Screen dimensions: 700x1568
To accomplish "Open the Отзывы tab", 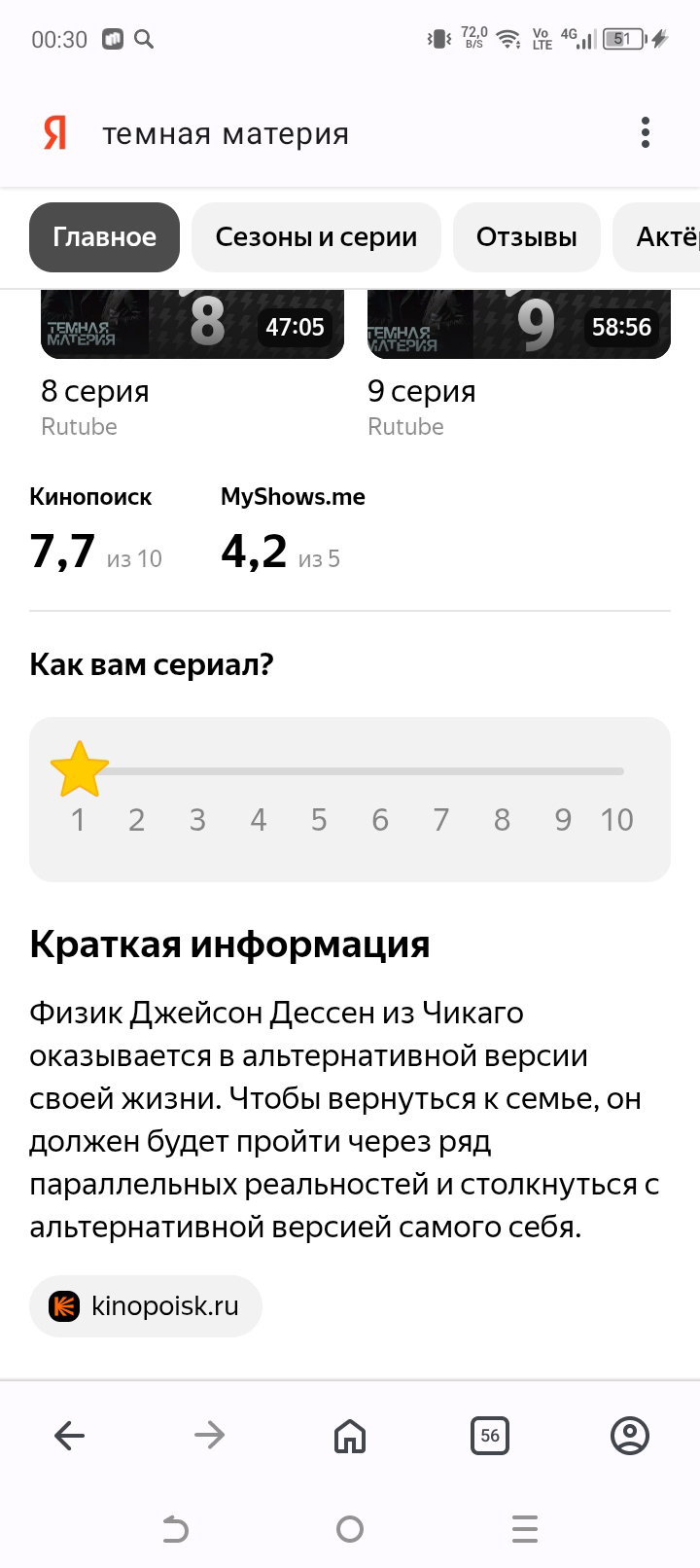I will [526, 237].
